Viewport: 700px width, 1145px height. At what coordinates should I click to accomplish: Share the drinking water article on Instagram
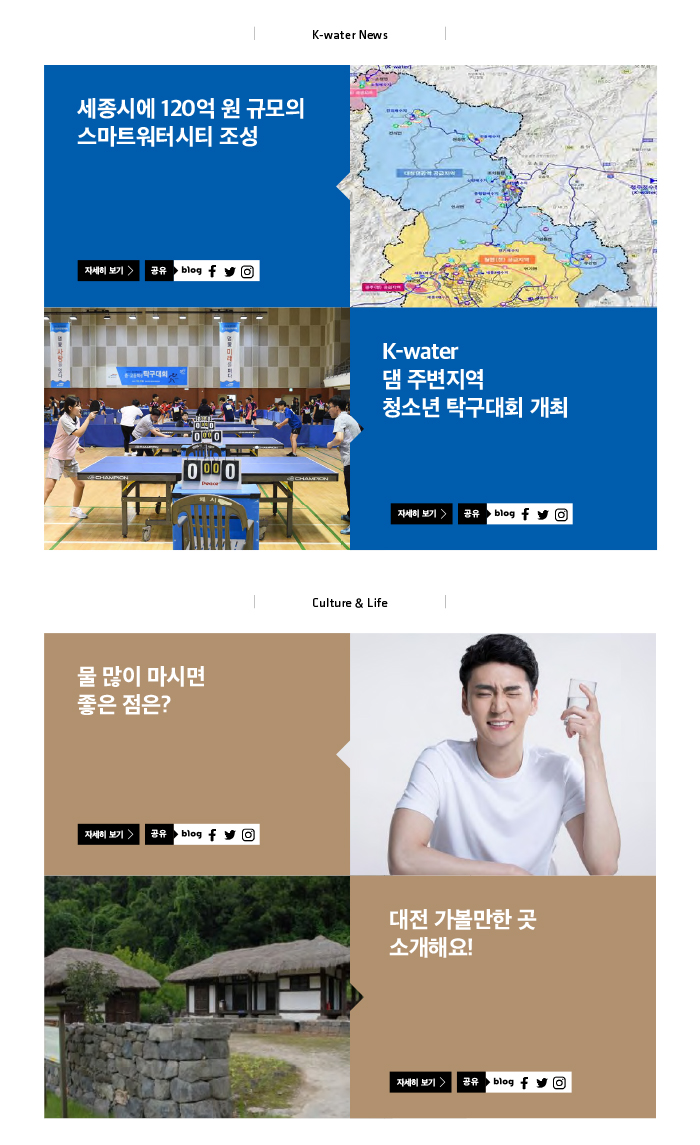[248, 834]
